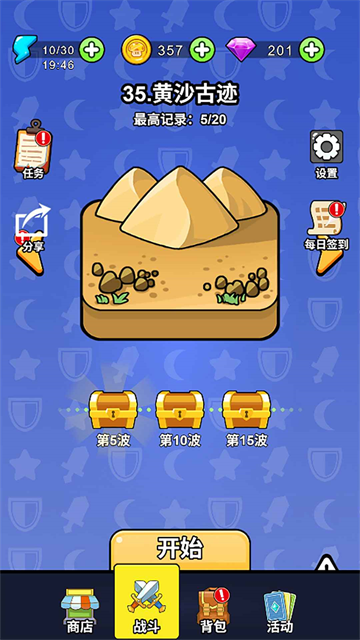This screenshot has height=640, width=360.
Task: Tap the 分享 share icon
Action: [33, 229]
